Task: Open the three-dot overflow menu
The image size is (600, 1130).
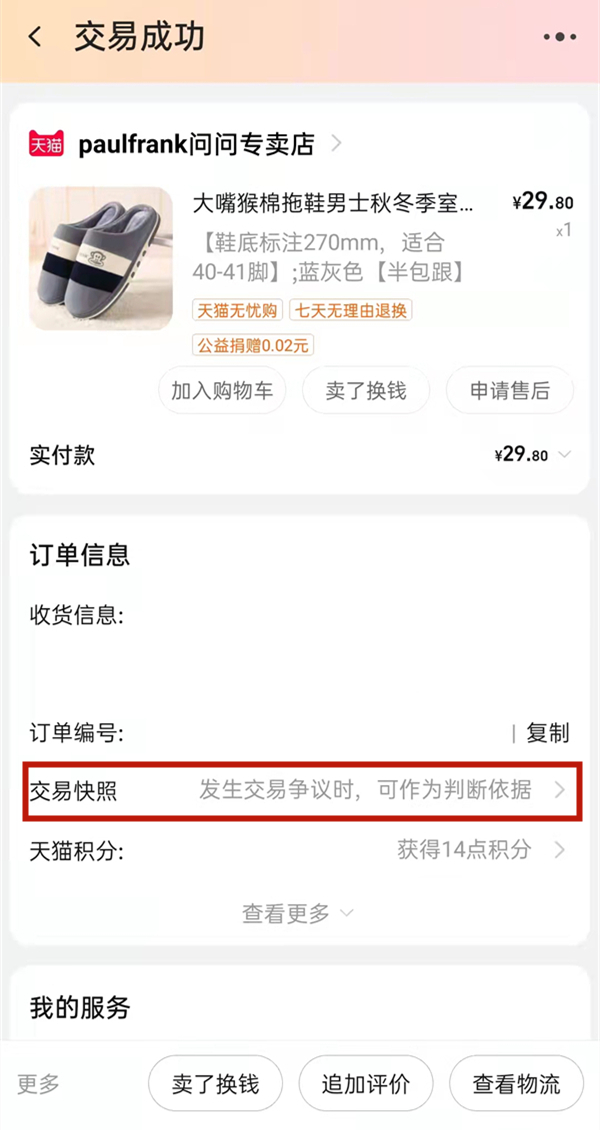Action: 559,38
